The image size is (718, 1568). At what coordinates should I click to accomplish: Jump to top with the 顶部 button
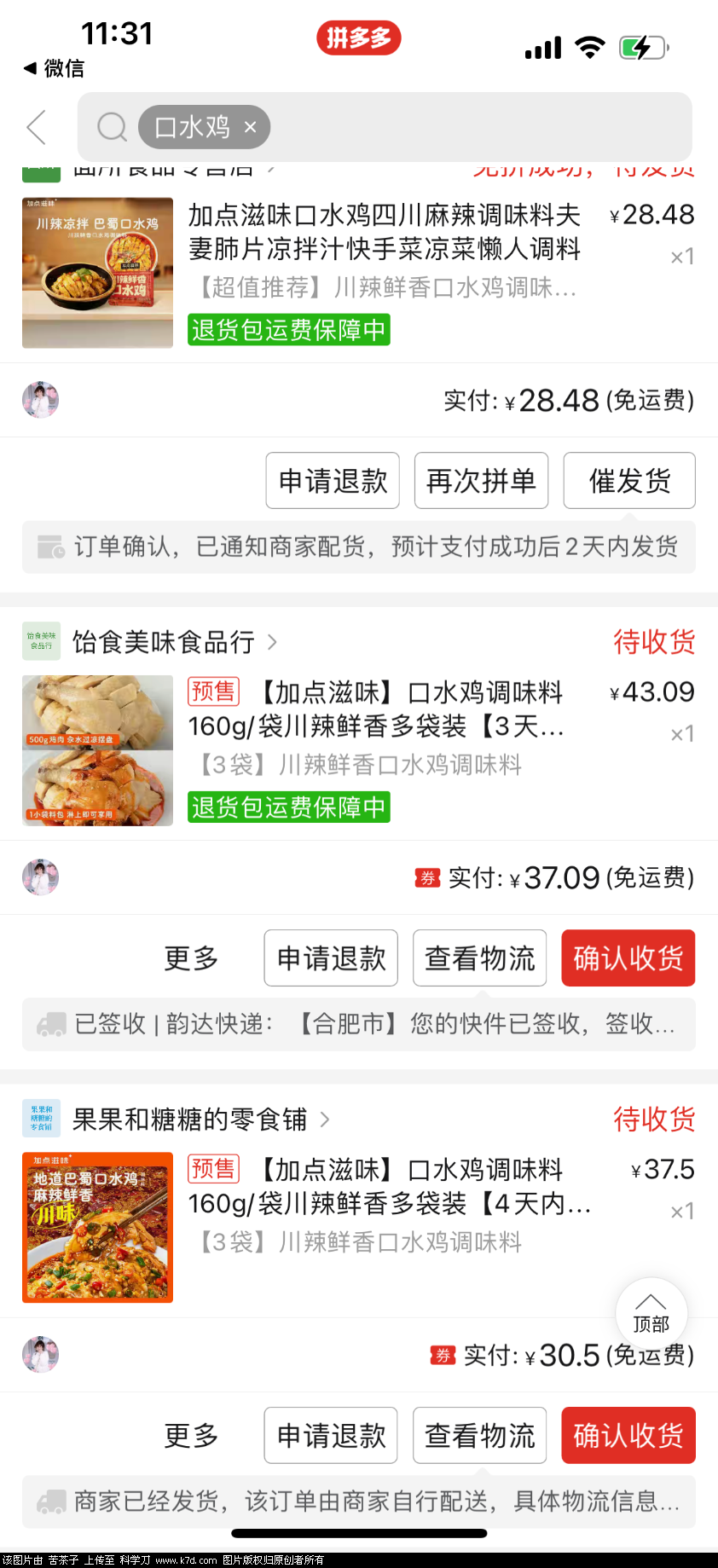[x=651, y=1313]
